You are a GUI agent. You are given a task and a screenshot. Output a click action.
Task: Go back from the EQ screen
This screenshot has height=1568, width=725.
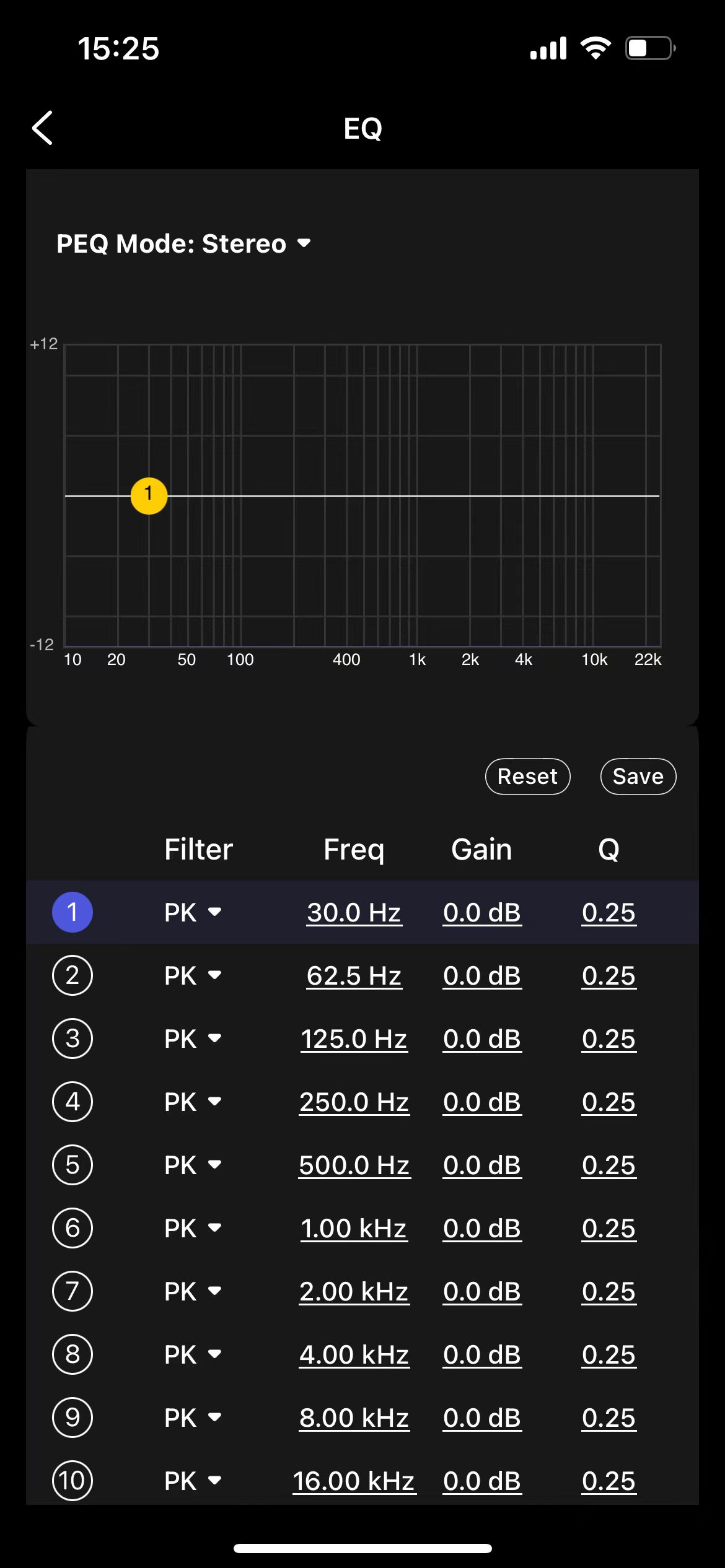coord(42,128)
